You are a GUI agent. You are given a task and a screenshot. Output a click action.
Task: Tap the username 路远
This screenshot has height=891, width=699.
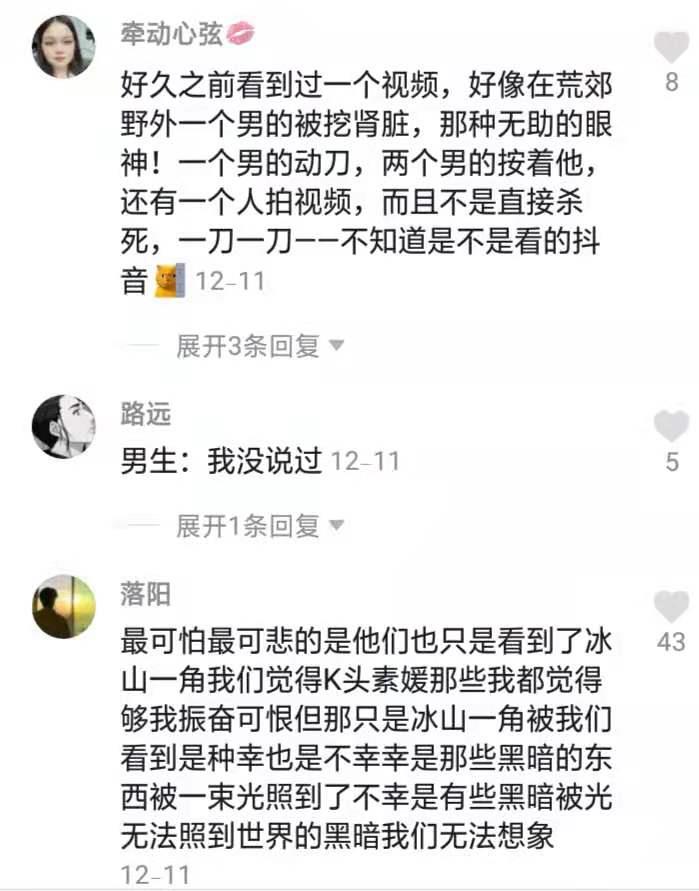point(146,413)
